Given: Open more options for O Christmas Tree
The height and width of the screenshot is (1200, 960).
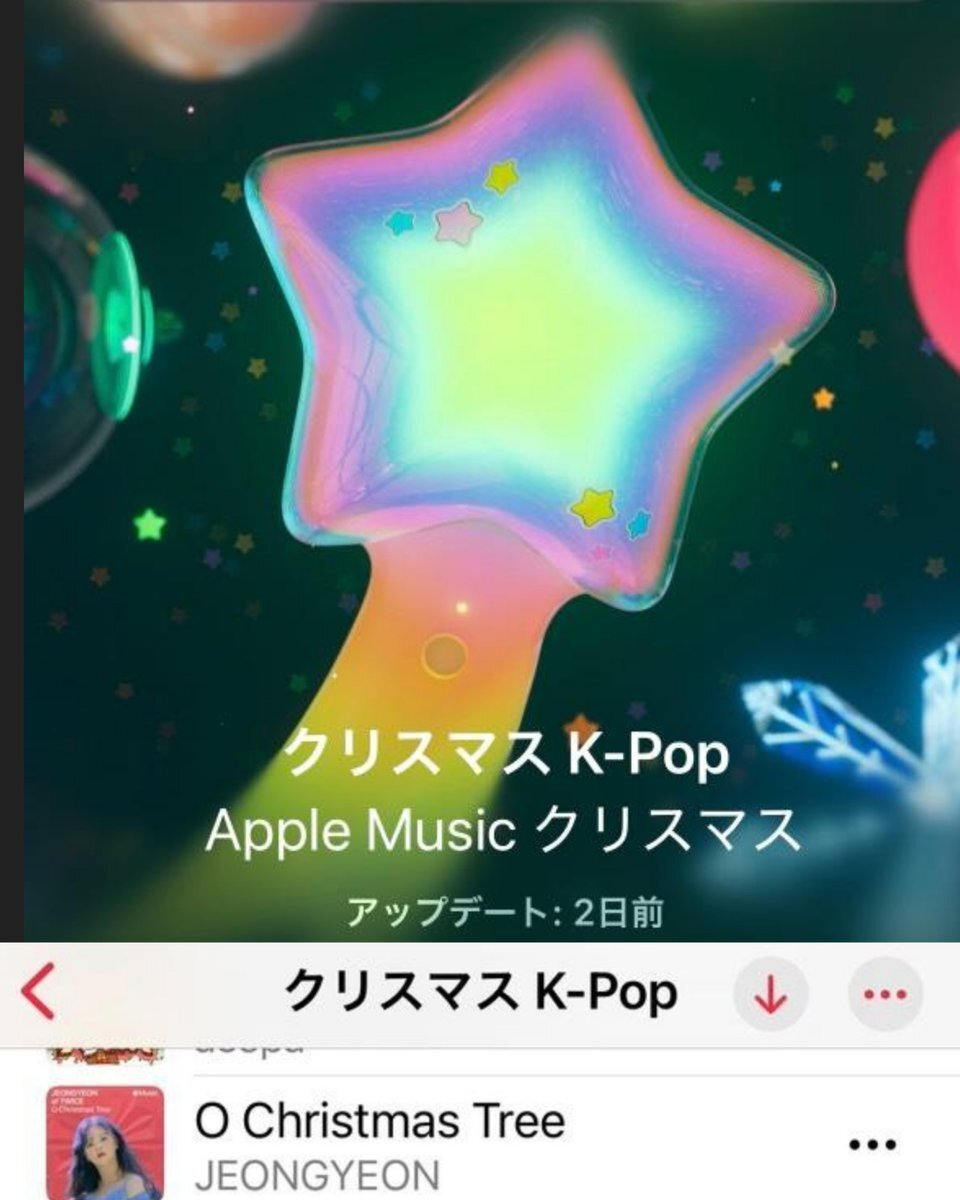Looking at the screenshot, I should [x=872, y=1144].
